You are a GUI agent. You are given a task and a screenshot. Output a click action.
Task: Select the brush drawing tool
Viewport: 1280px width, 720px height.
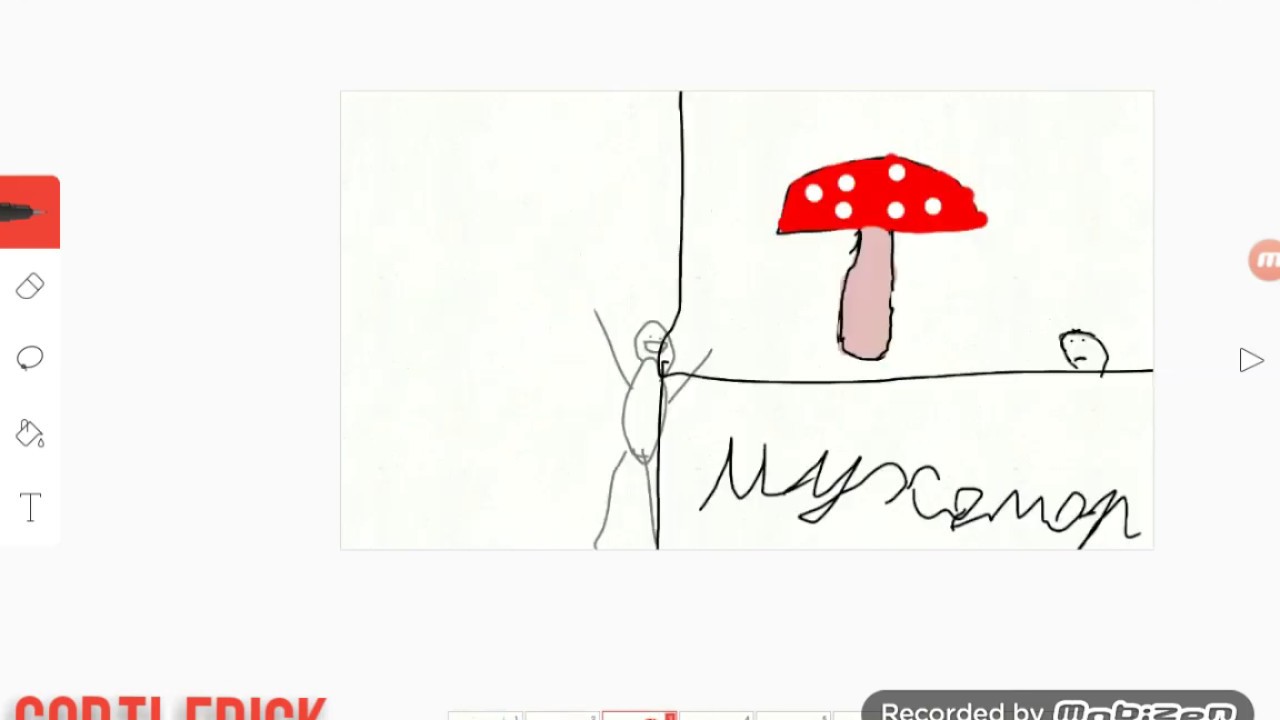29,212
